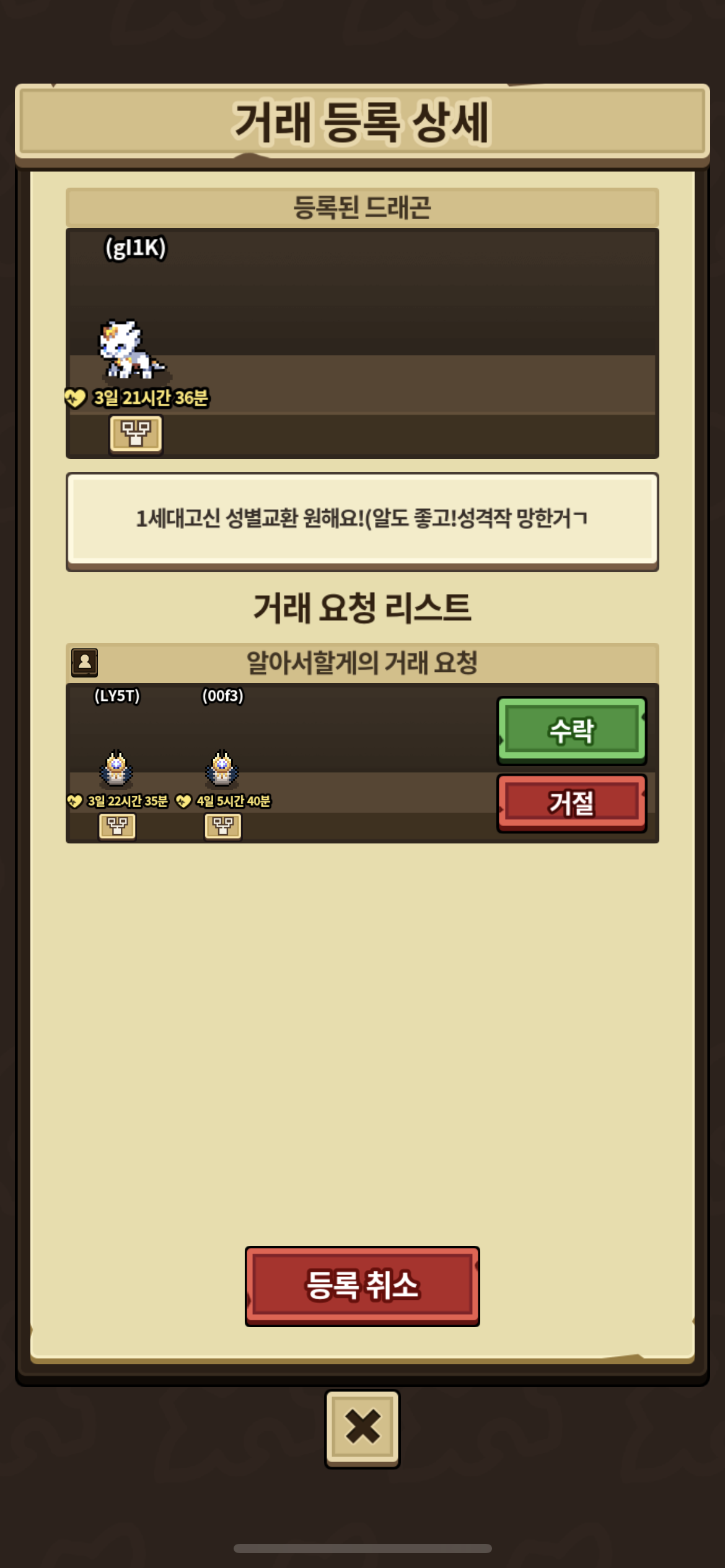Open family tree of registered dragon gl1K
The image size is (725, 1568).
(x=136, y=433)
